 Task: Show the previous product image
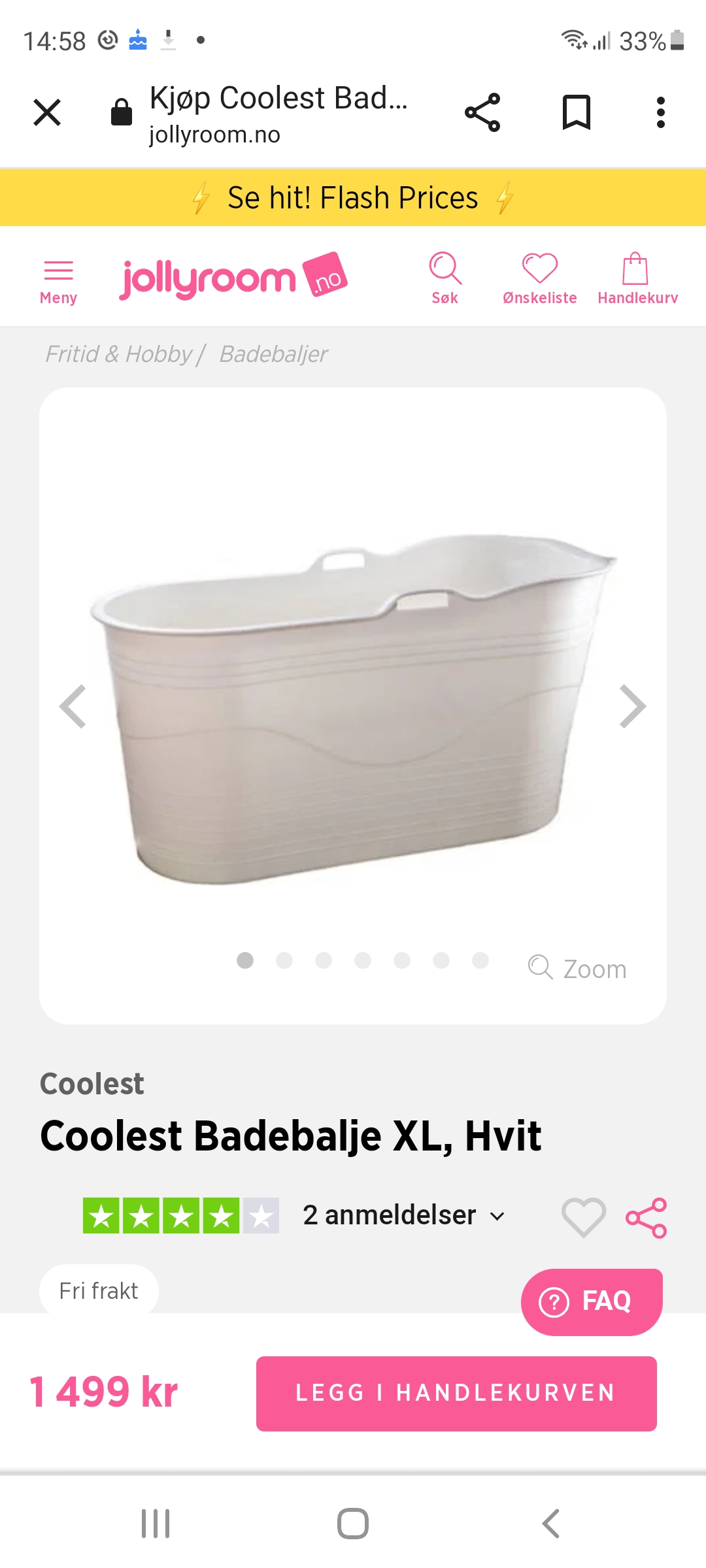[x=73, y=706]
